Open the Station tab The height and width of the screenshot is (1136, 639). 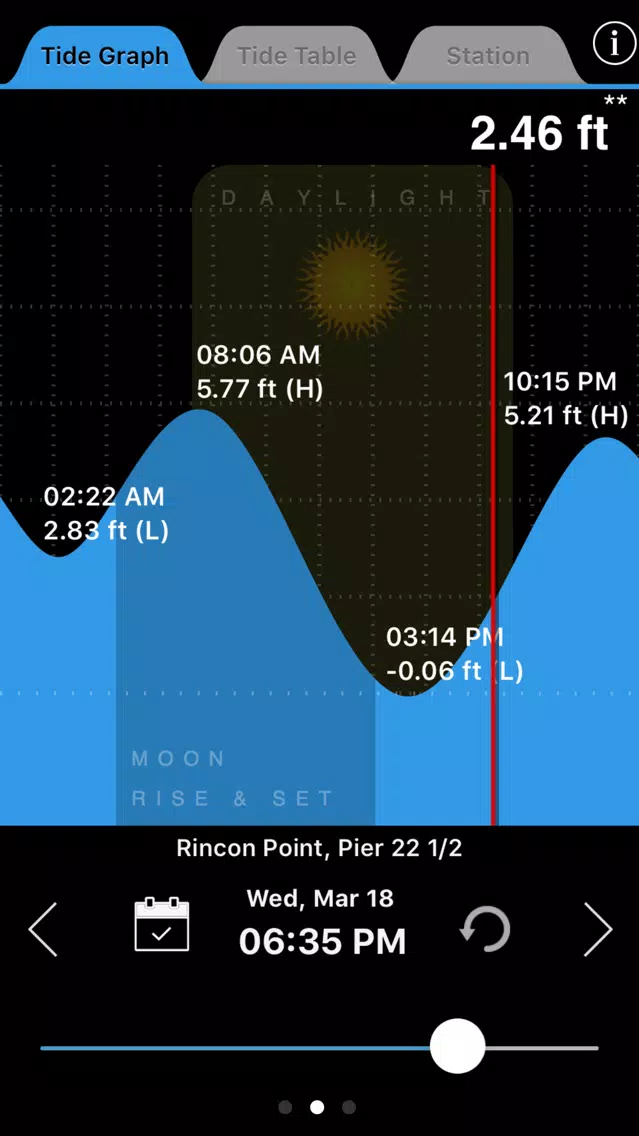tap(487, 56)
